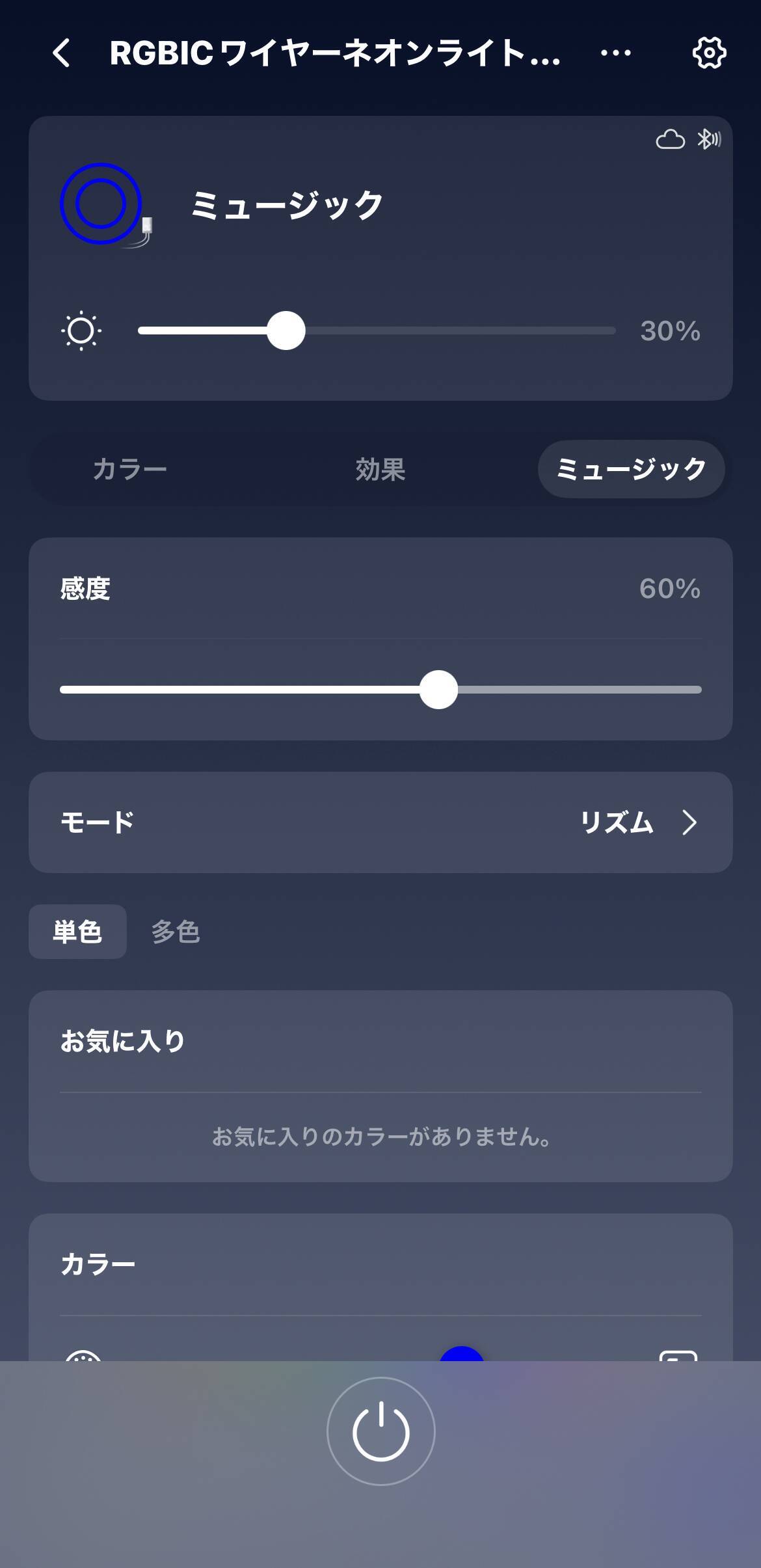Tap the cloud connection status icon
This screenshot has width=761, height=1568.
[x=671, y=139]
